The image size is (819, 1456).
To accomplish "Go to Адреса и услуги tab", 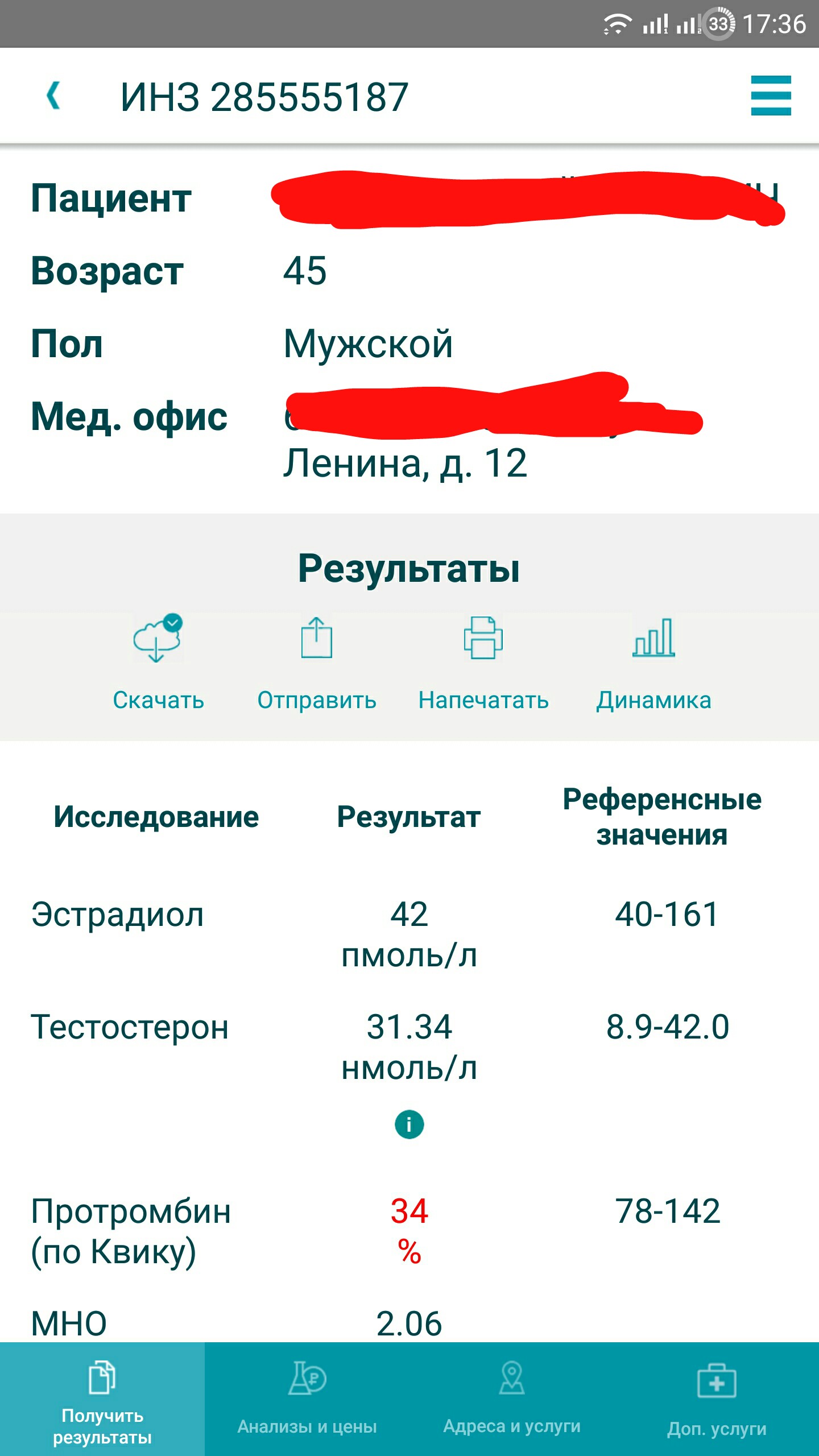I will pyautogui.click(x=512, y=1399).
